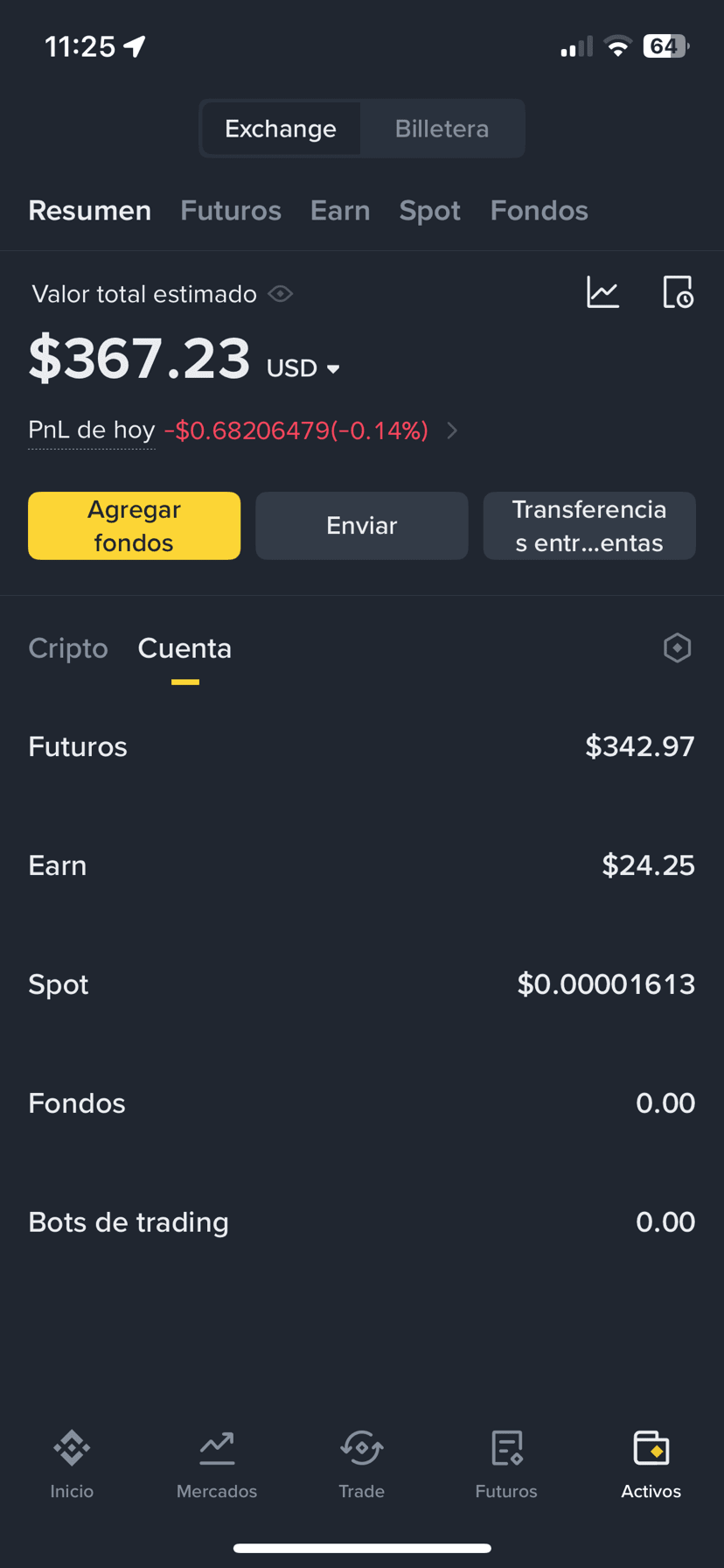Image resolution: width=724 pixels, height=1568 pixels.
Task: Tap Agregar fondos button
Action: click(134, 526)
